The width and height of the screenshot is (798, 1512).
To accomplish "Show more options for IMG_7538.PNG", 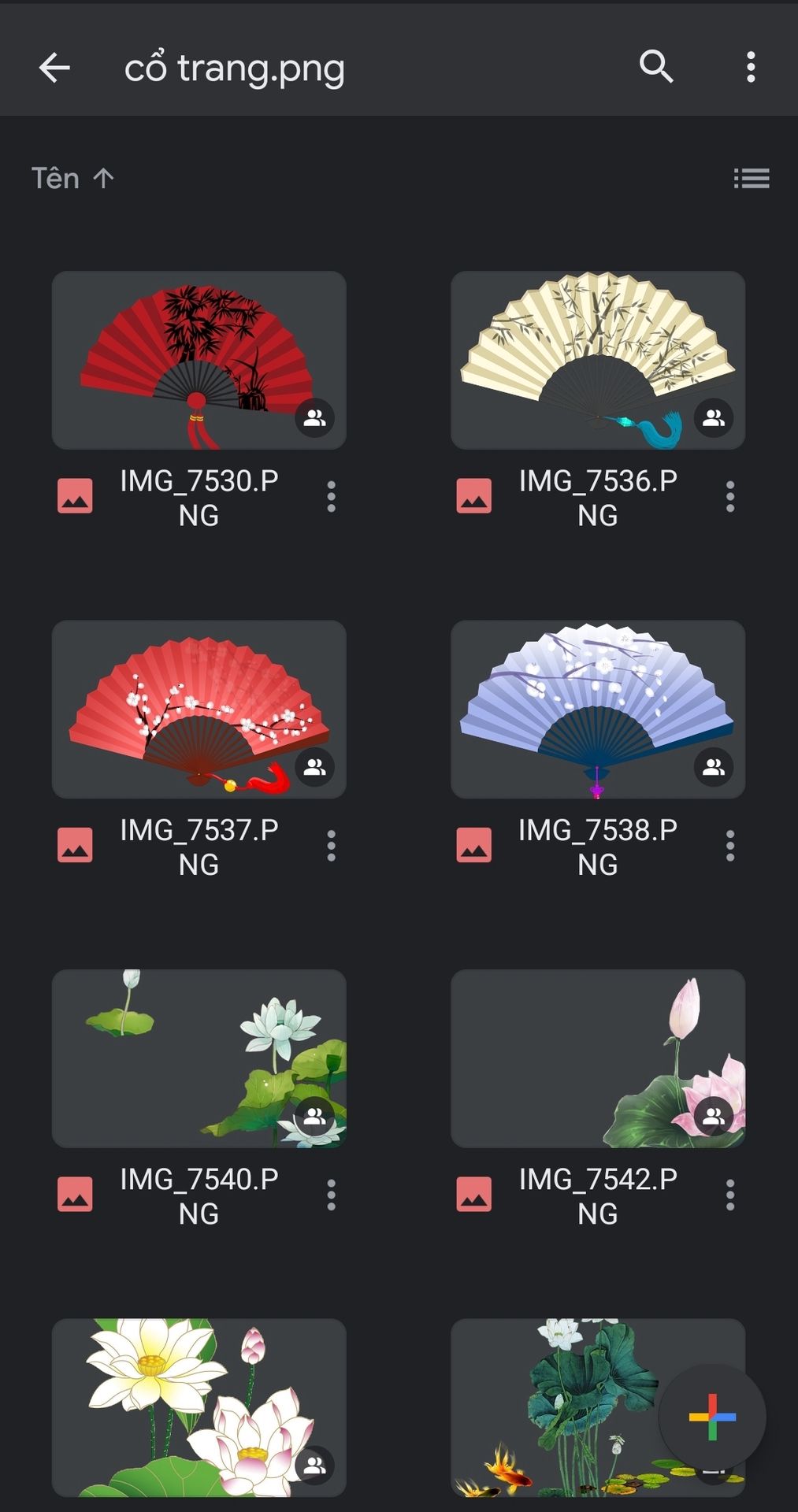I will click(730, 846).
